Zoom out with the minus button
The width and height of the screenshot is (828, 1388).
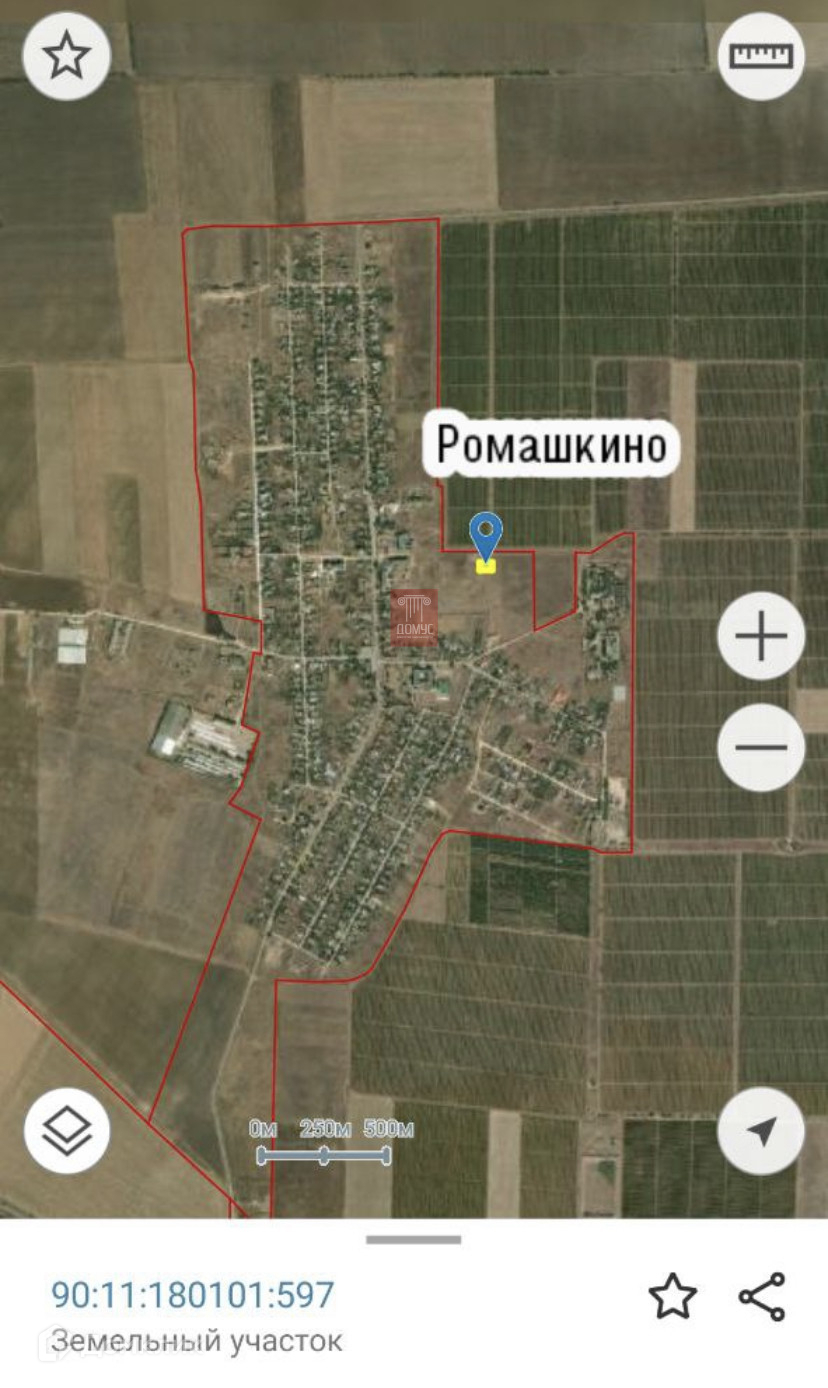[761, 747]
